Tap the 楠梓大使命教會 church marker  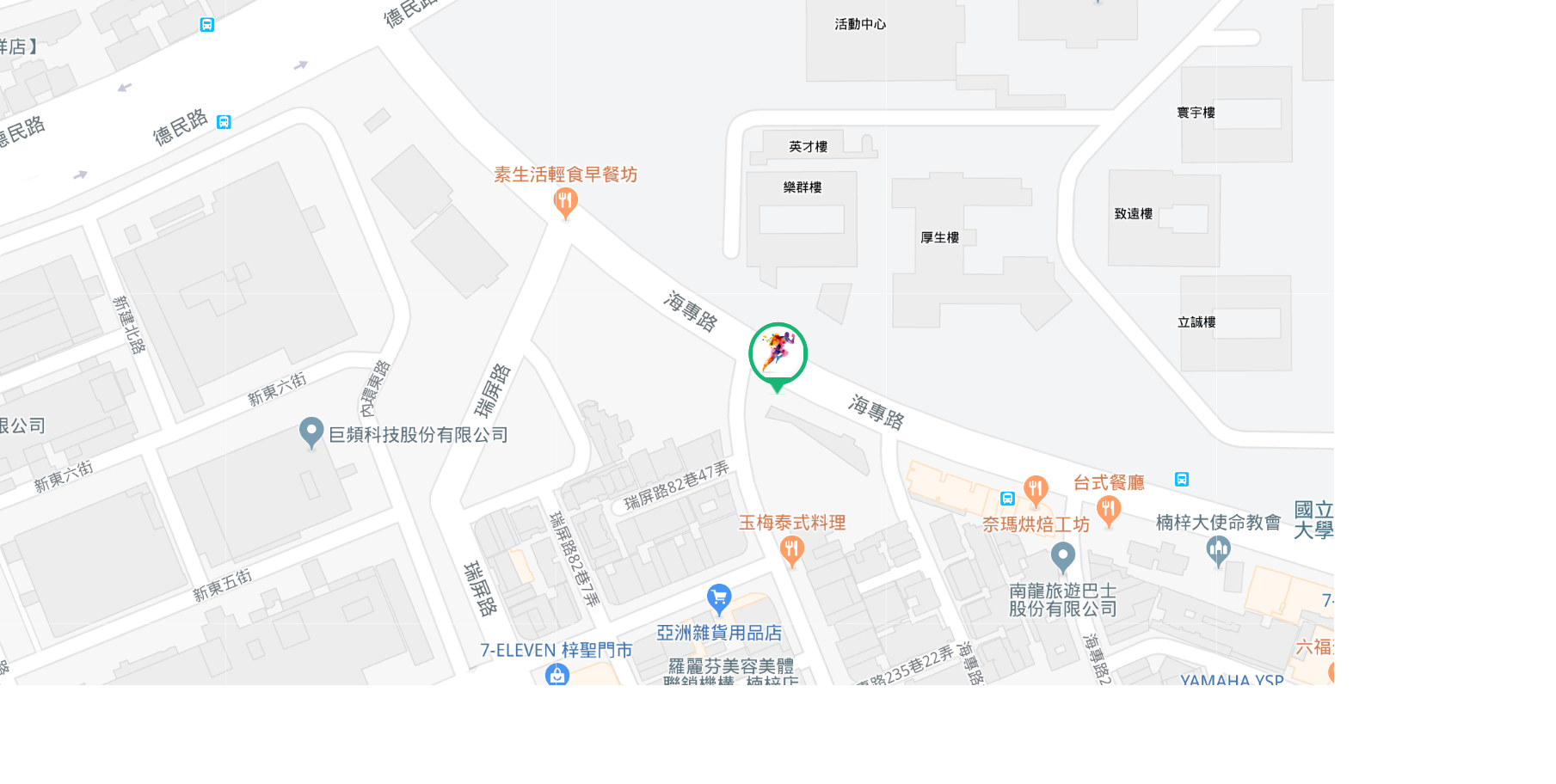pos(1218,548)
